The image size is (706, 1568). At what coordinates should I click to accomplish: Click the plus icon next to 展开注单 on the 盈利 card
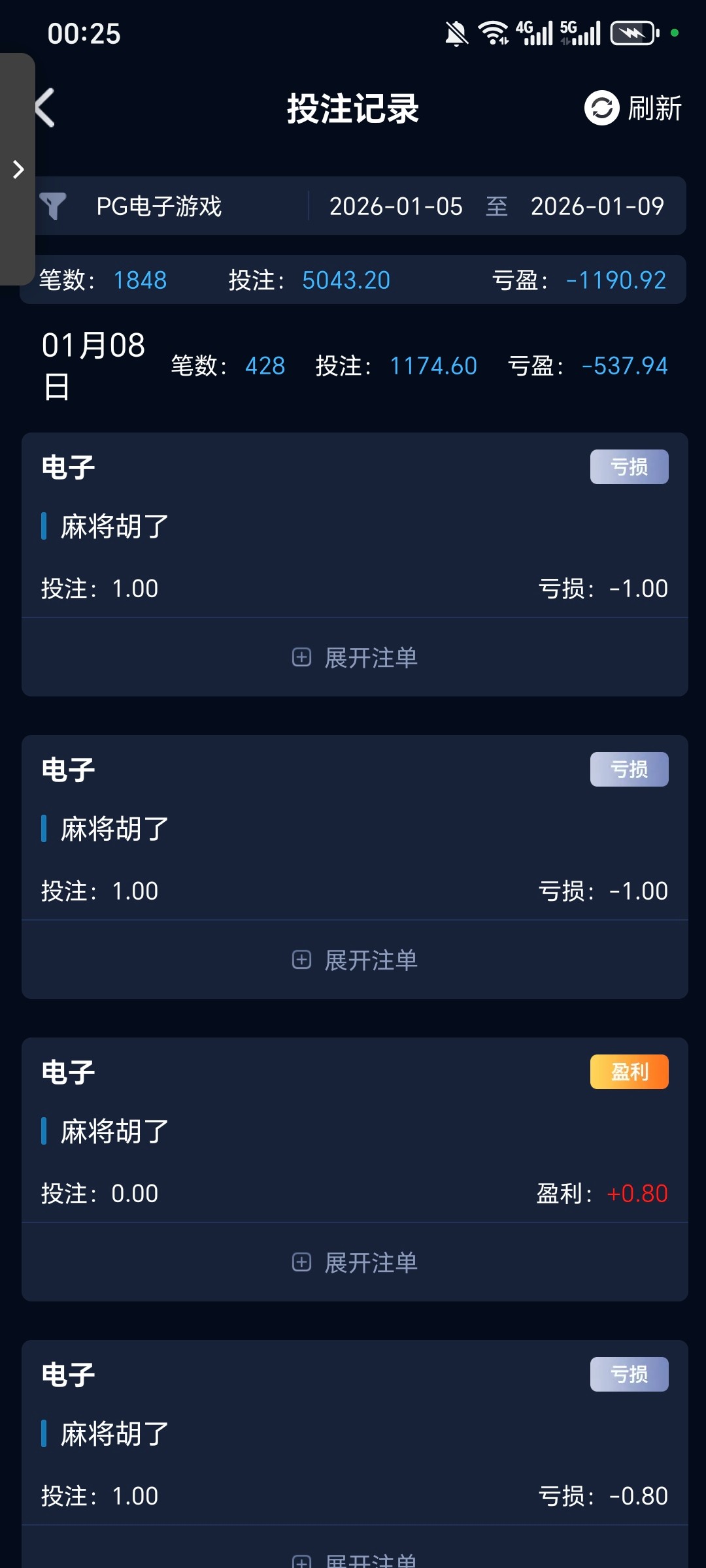point(302,1262)
